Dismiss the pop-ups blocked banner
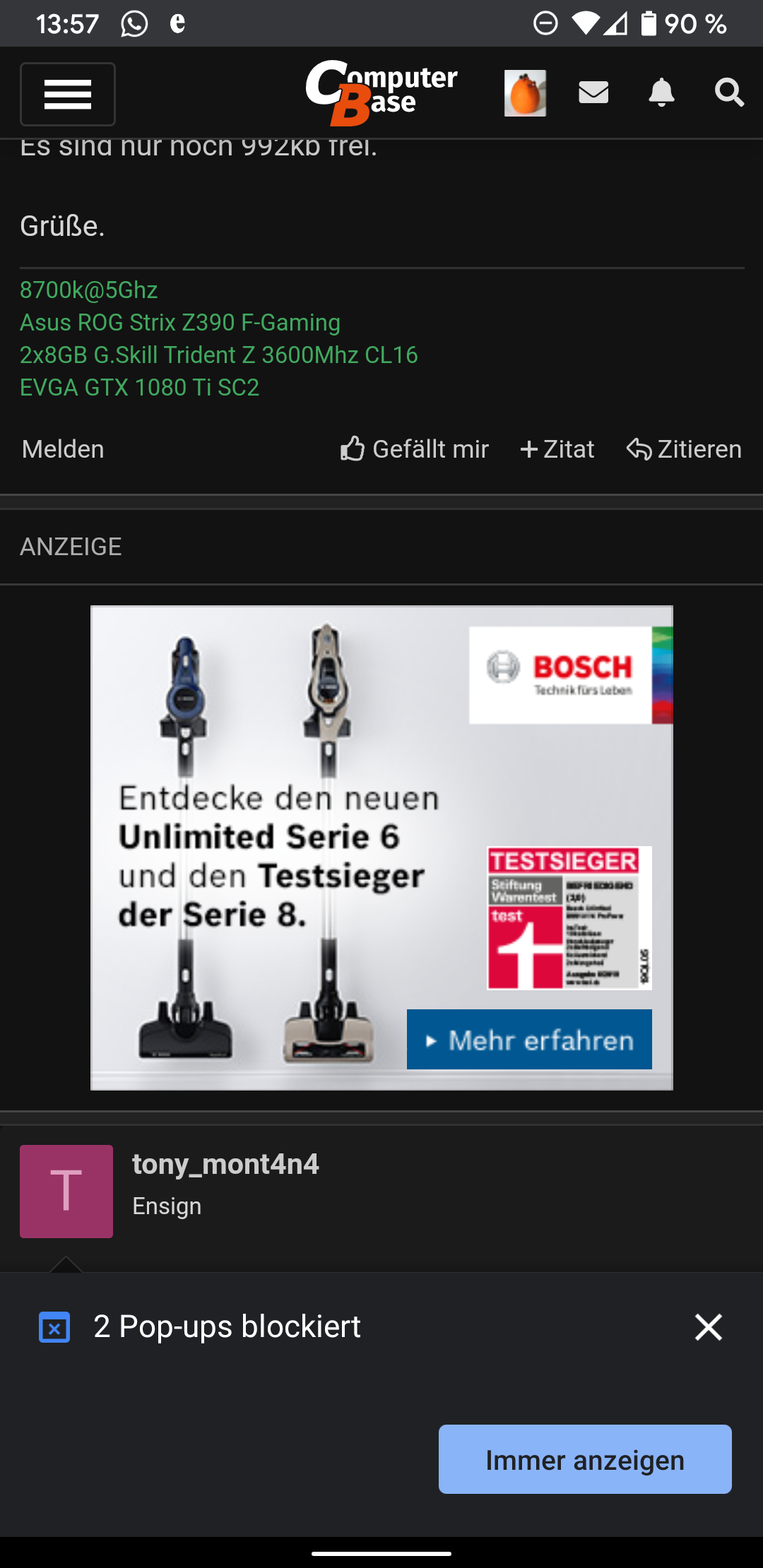The height and width of the screenshot is (1568, 763). click(708, 1327)
